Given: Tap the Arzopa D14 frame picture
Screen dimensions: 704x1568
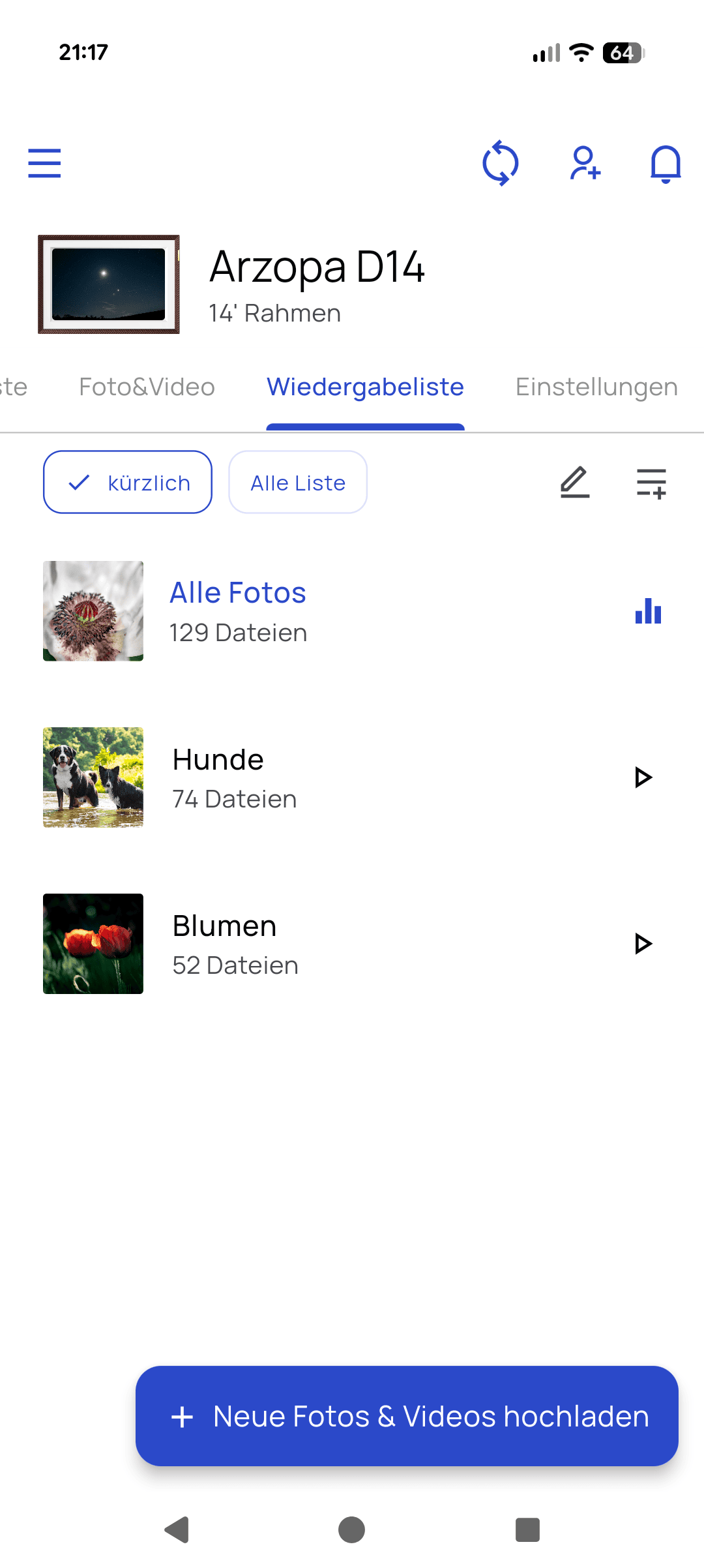Looking at the screenshot, I should pos(109,284).
